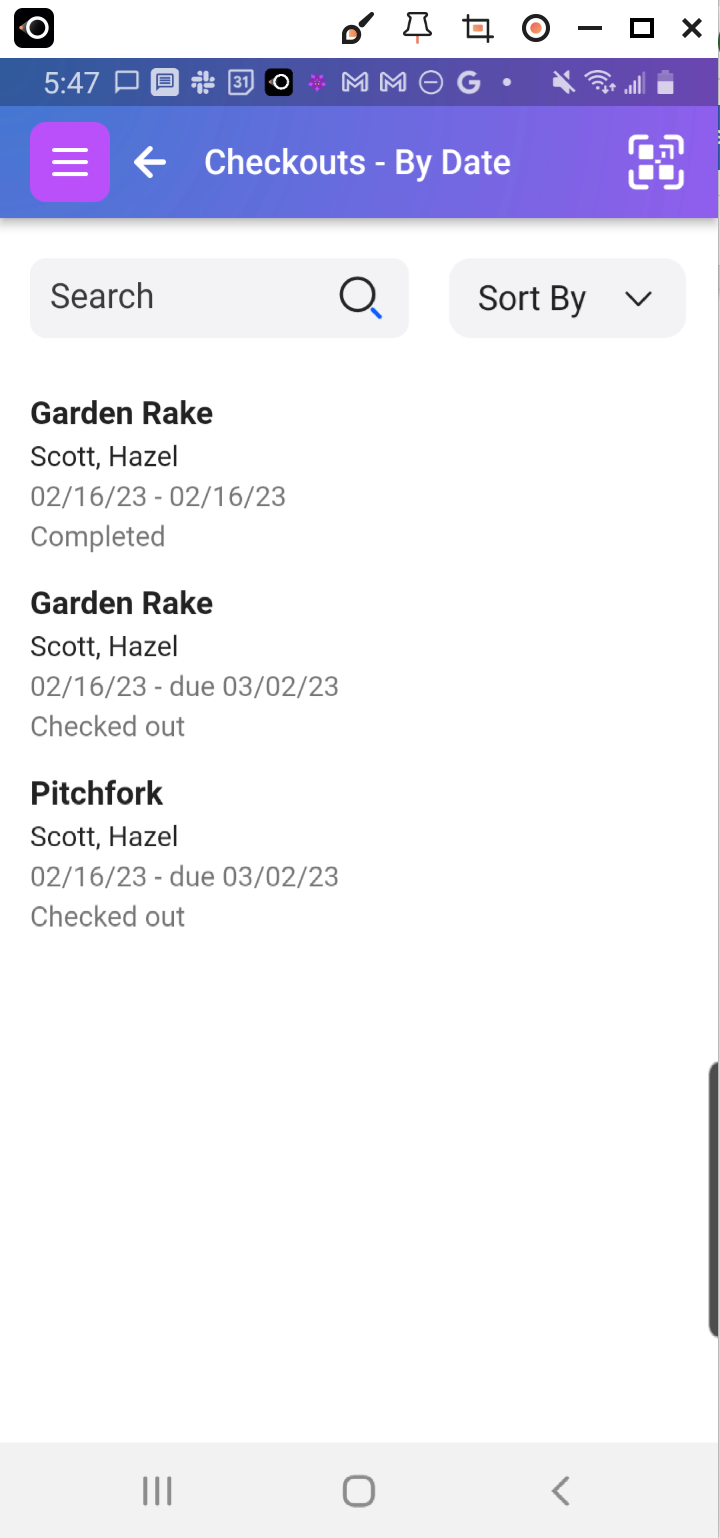Go back using the app bar arrow
720x1538 pixels.
point(150,162)
